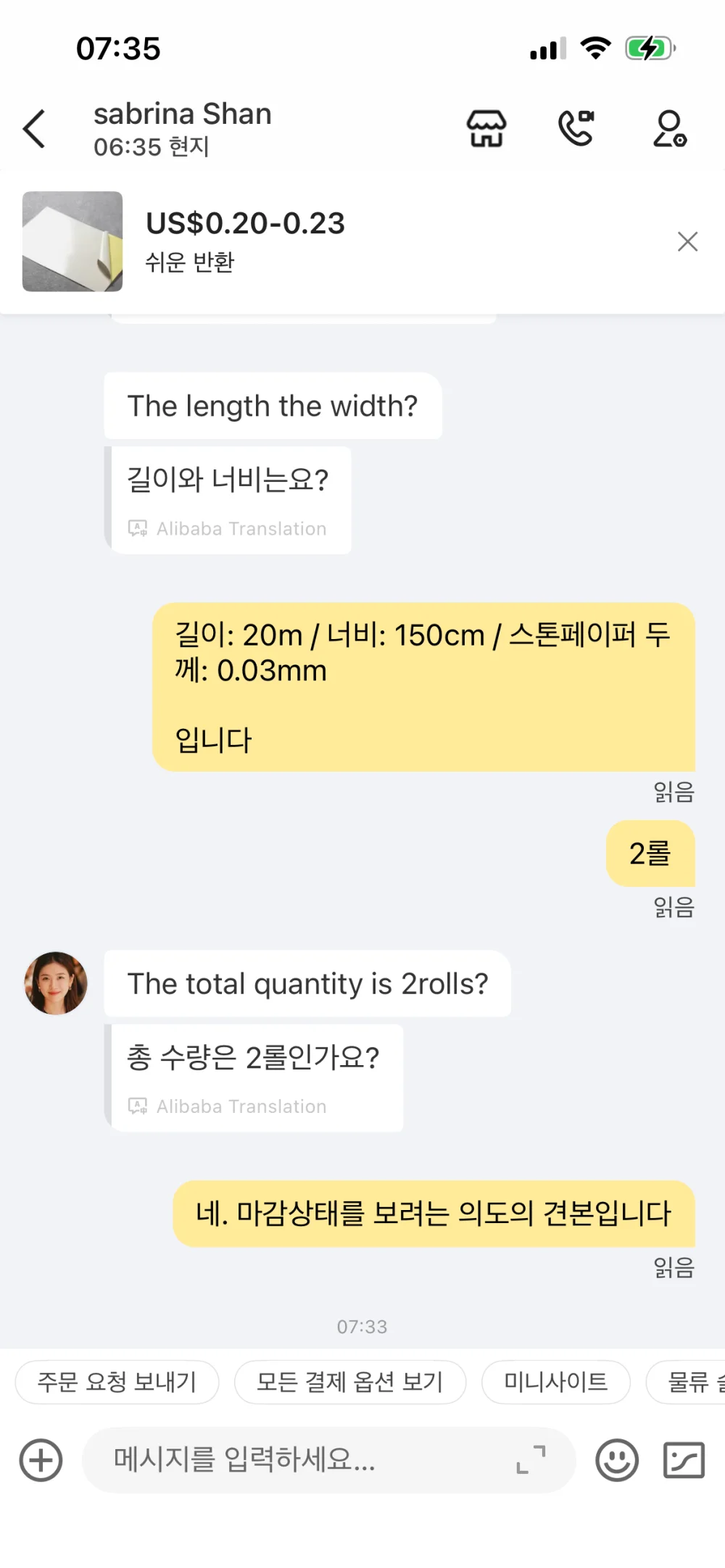
Task: Open the 미니사이트 chip
Action: coord(556,1382)
